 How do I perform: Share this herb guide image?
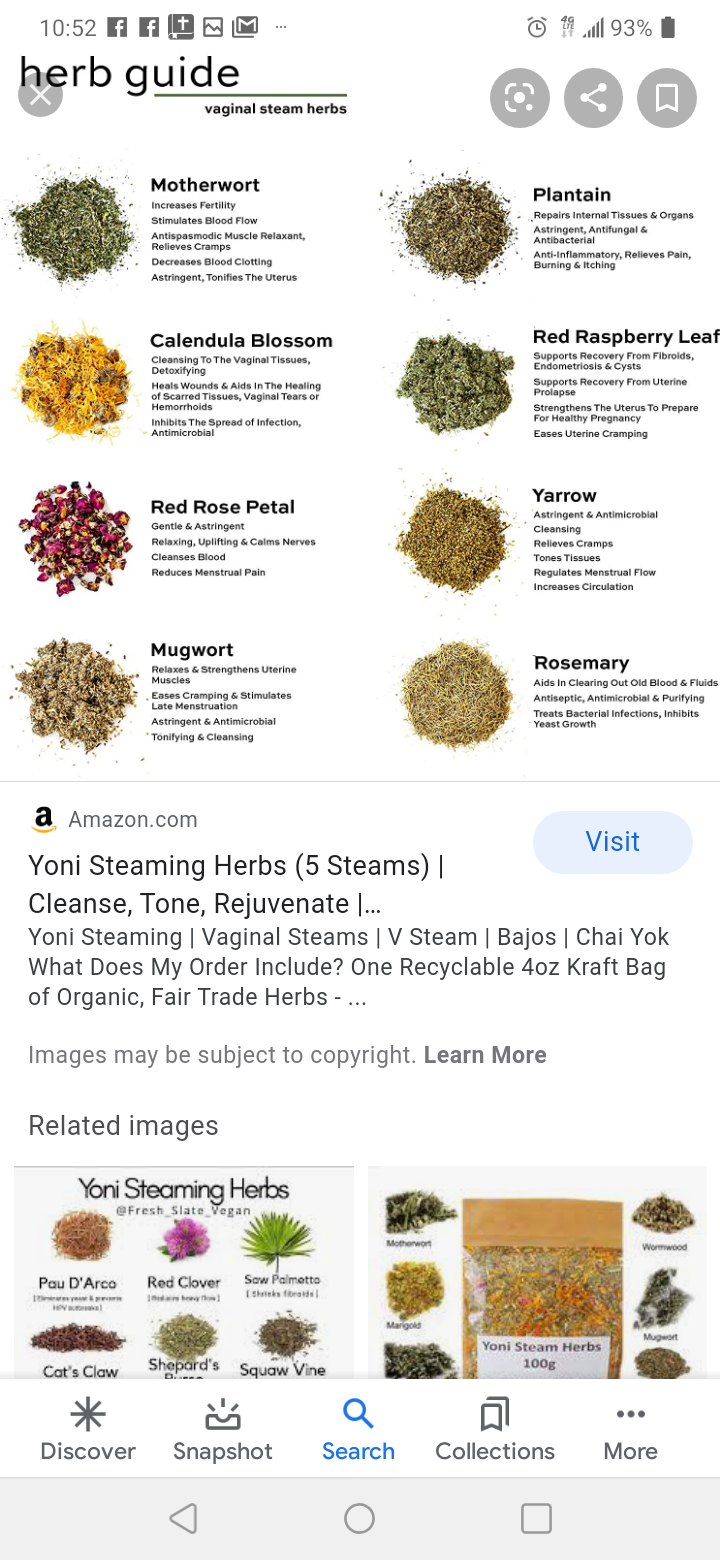(x=593, y=98)
